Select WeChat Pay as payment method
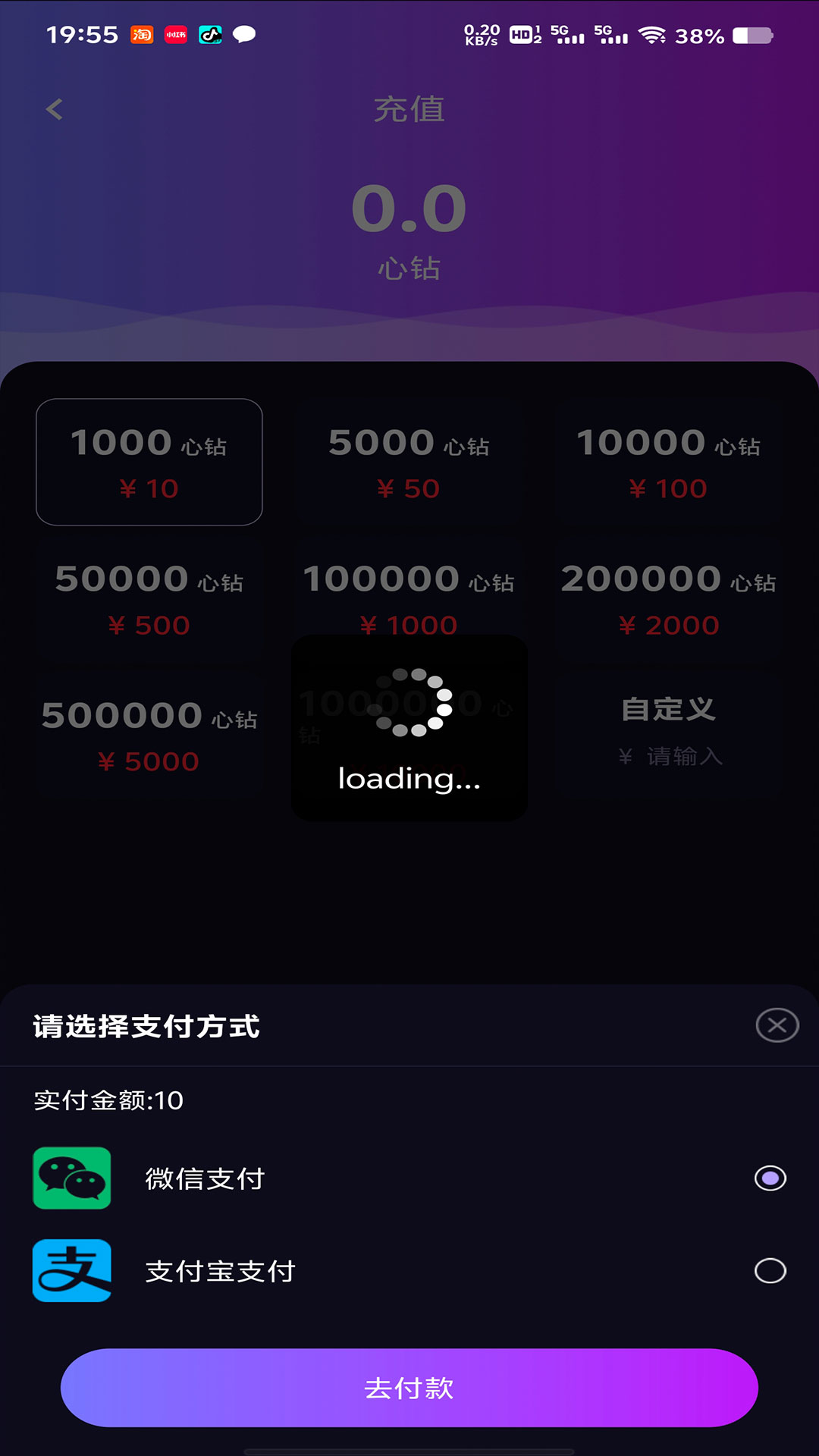819x1456 pixels. pyautogui.click(x=771, y=1178)
